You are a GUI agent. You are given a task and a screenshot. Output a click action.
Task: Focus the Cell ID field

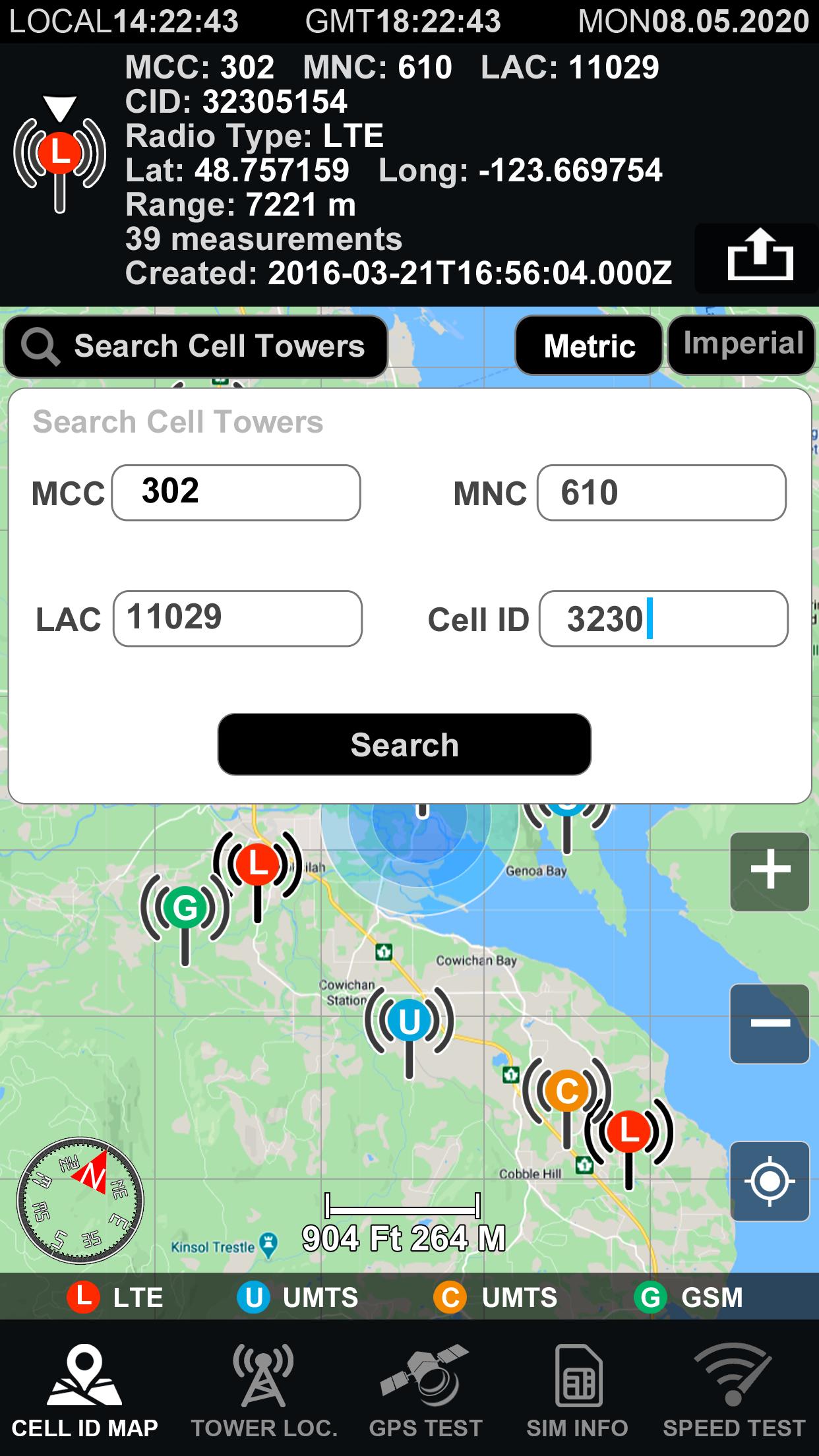[x=663, y=619]
